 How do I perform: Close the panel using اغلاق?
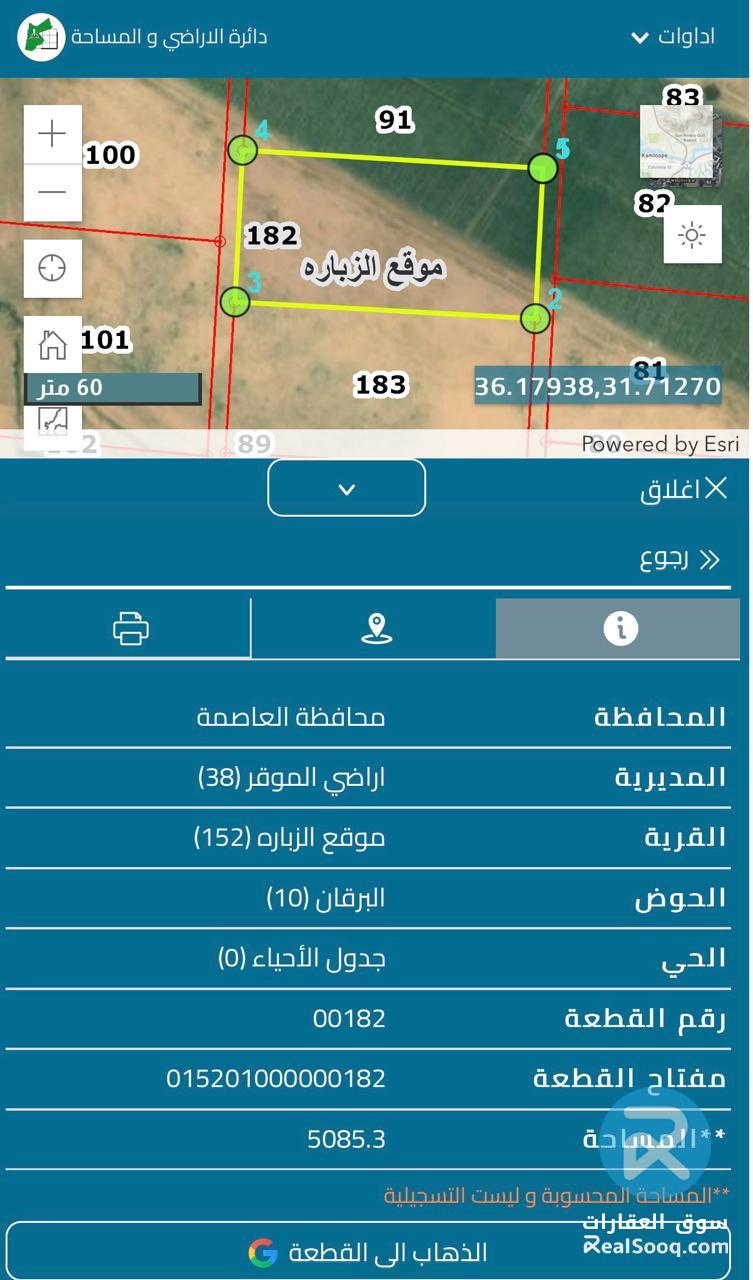click(684, 489)
